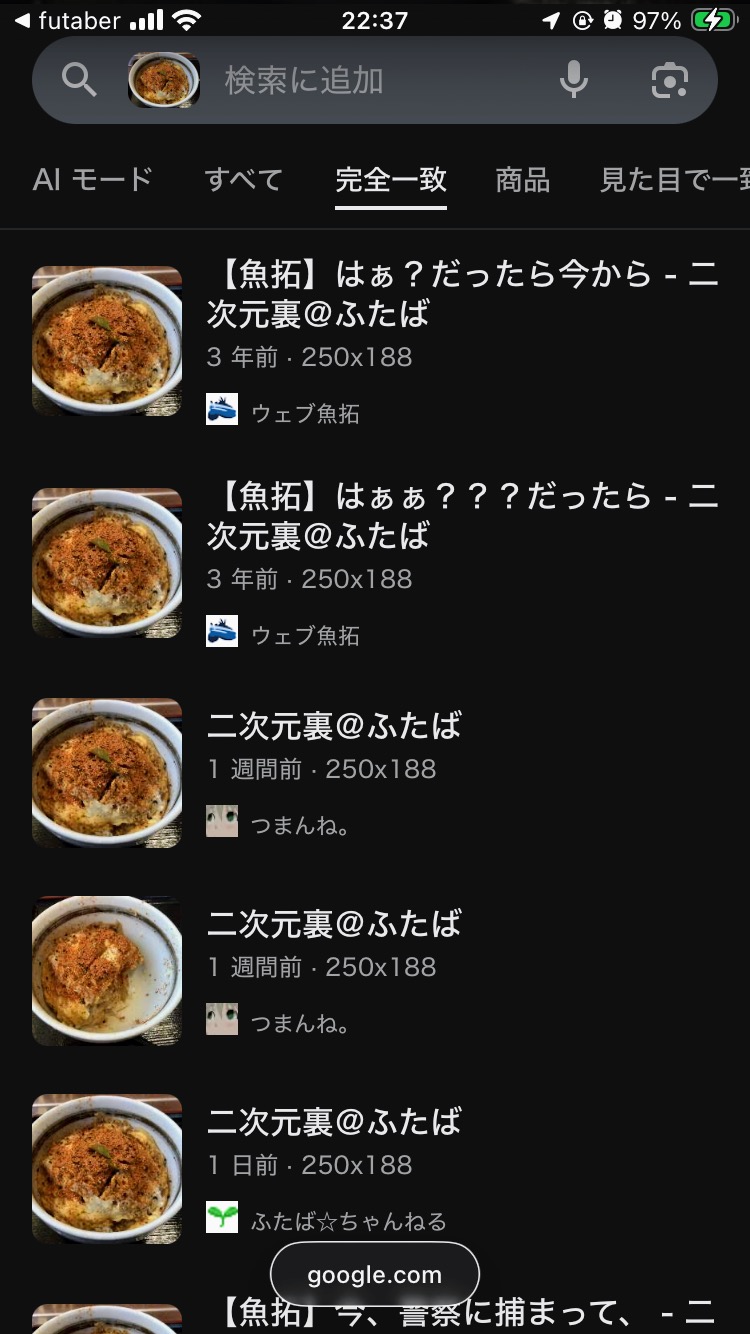Open Google Lens camera search
750x1334 pixels.
[x=669, y=80]
